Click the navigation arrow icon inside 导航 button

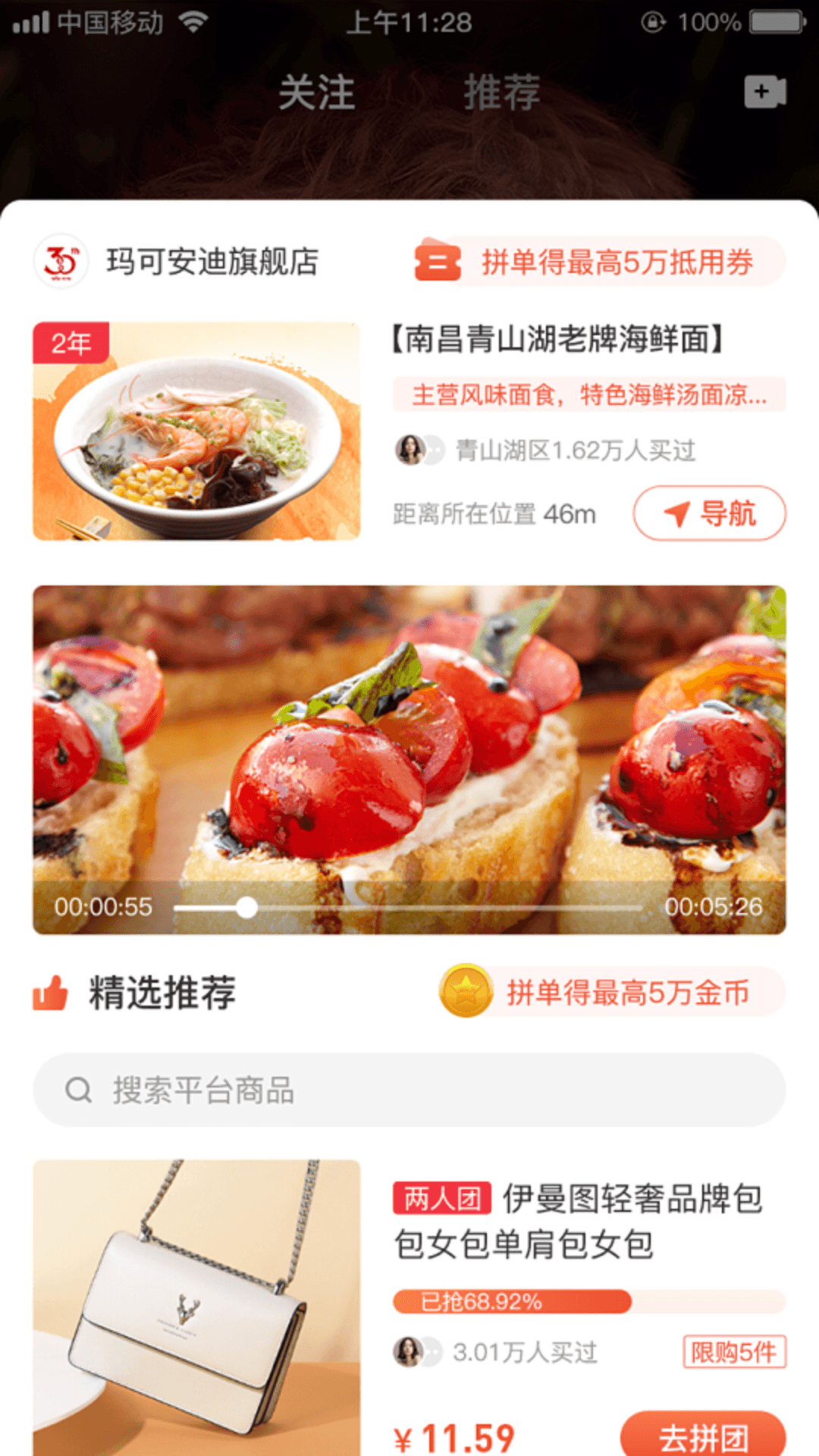pyautogui.click(x=673, y=513)
